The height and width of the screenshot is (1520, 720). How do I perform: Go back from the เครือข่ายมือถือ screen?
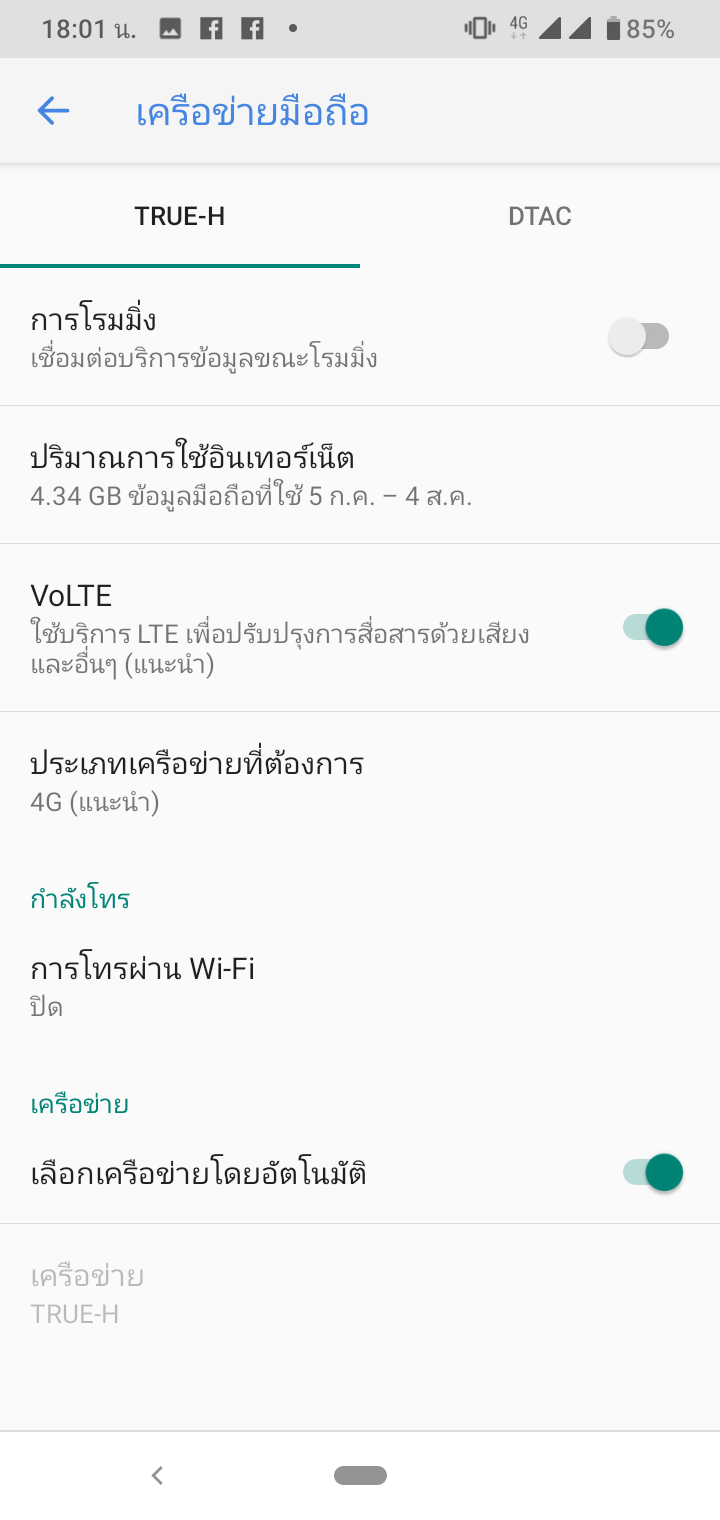tap(53, 111)
